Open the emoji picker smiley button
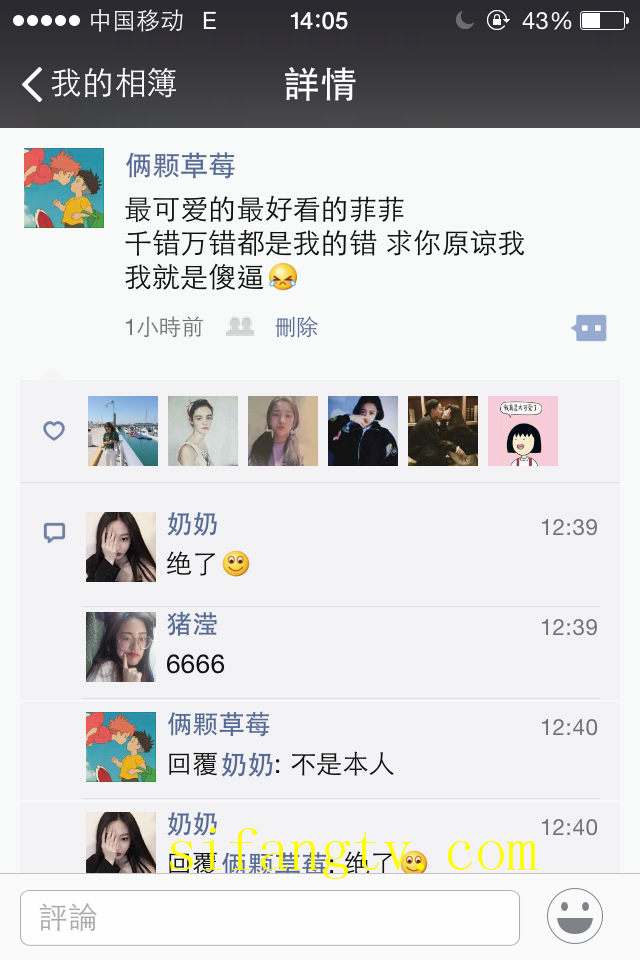This screenshot has height=960, width=640. (x=575, y=915)
